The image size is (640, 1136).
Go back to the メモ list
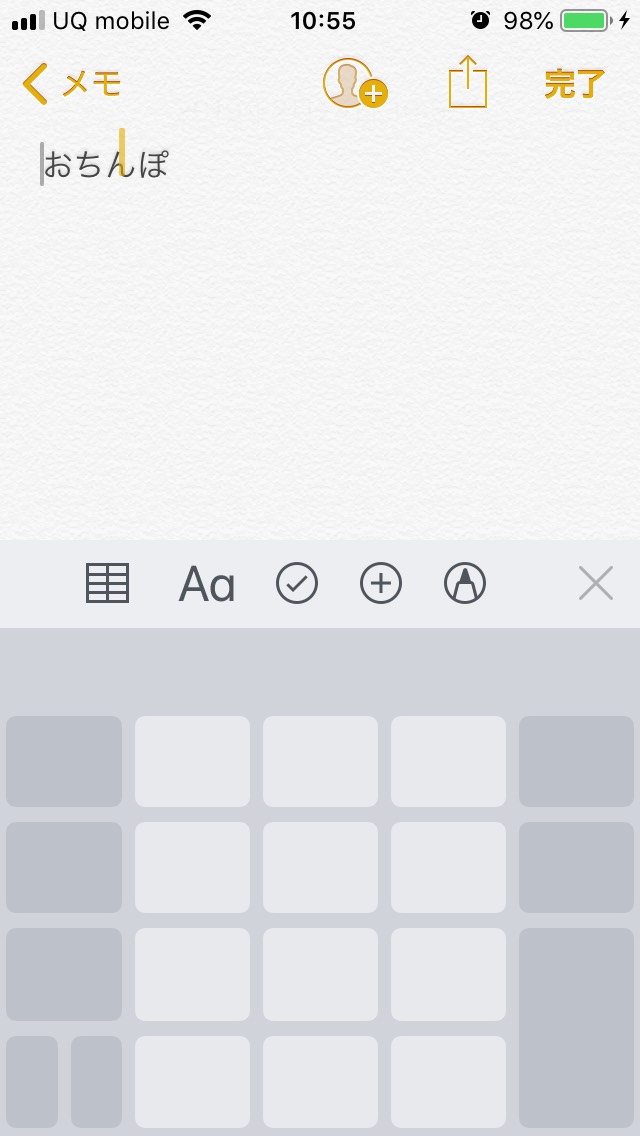point(70,84)
